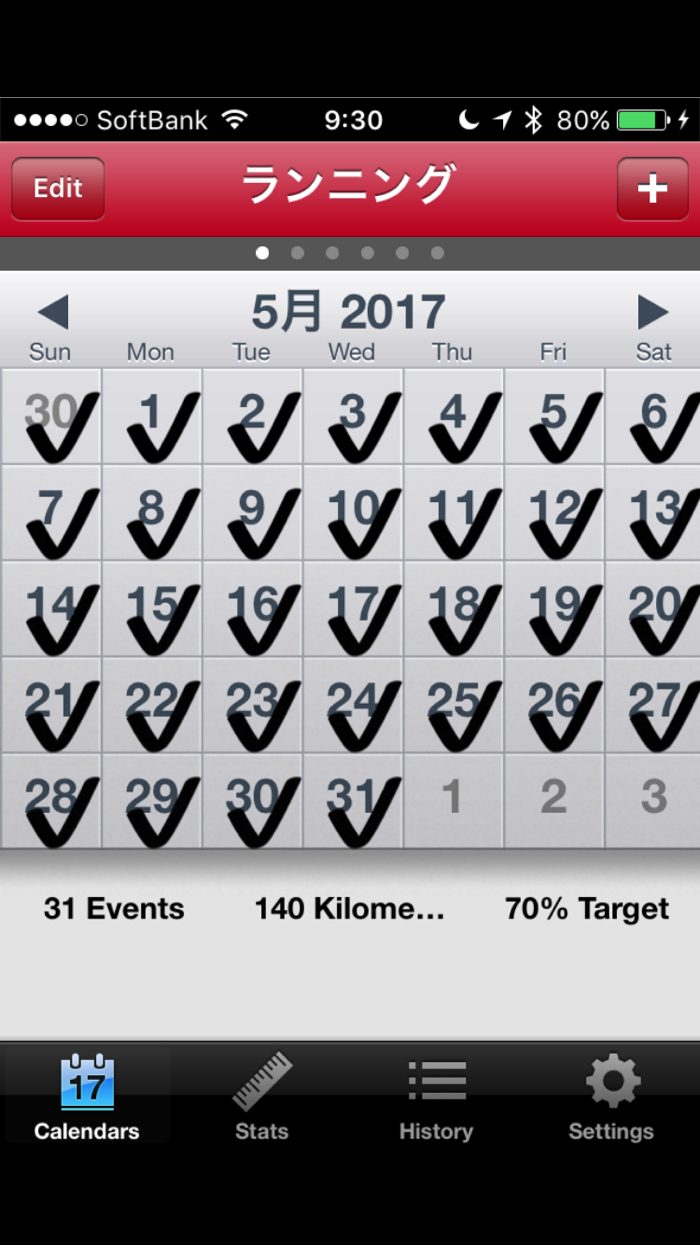
Task: Tap the page indicator dots
Action: coord(350,253)
